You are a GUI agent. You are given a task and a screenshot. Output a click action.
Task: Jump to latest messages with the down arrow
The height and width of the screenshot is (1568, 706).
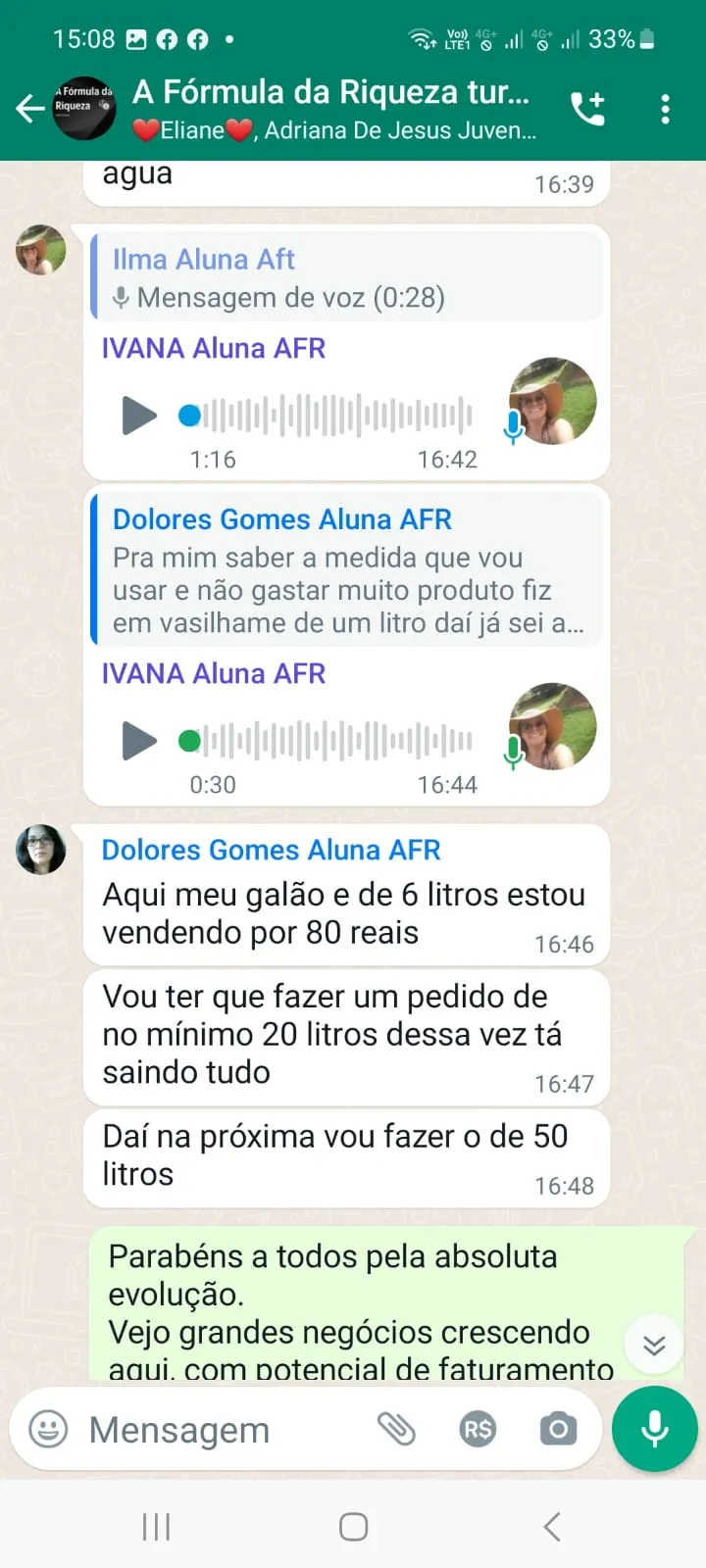coord(654,1345)
